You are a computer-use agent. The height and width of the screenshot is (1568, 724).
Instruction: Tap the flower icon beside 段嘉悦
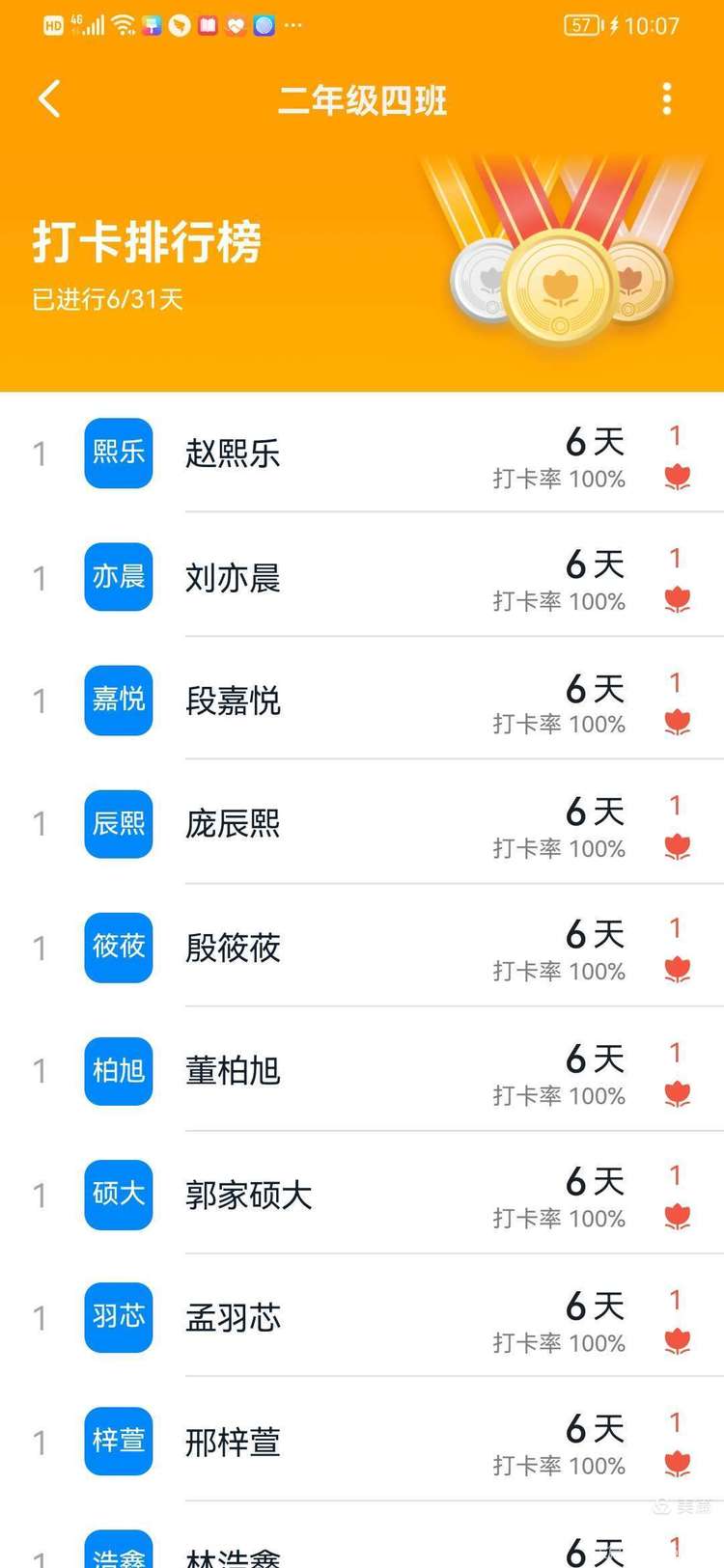(x=678, y=723)
